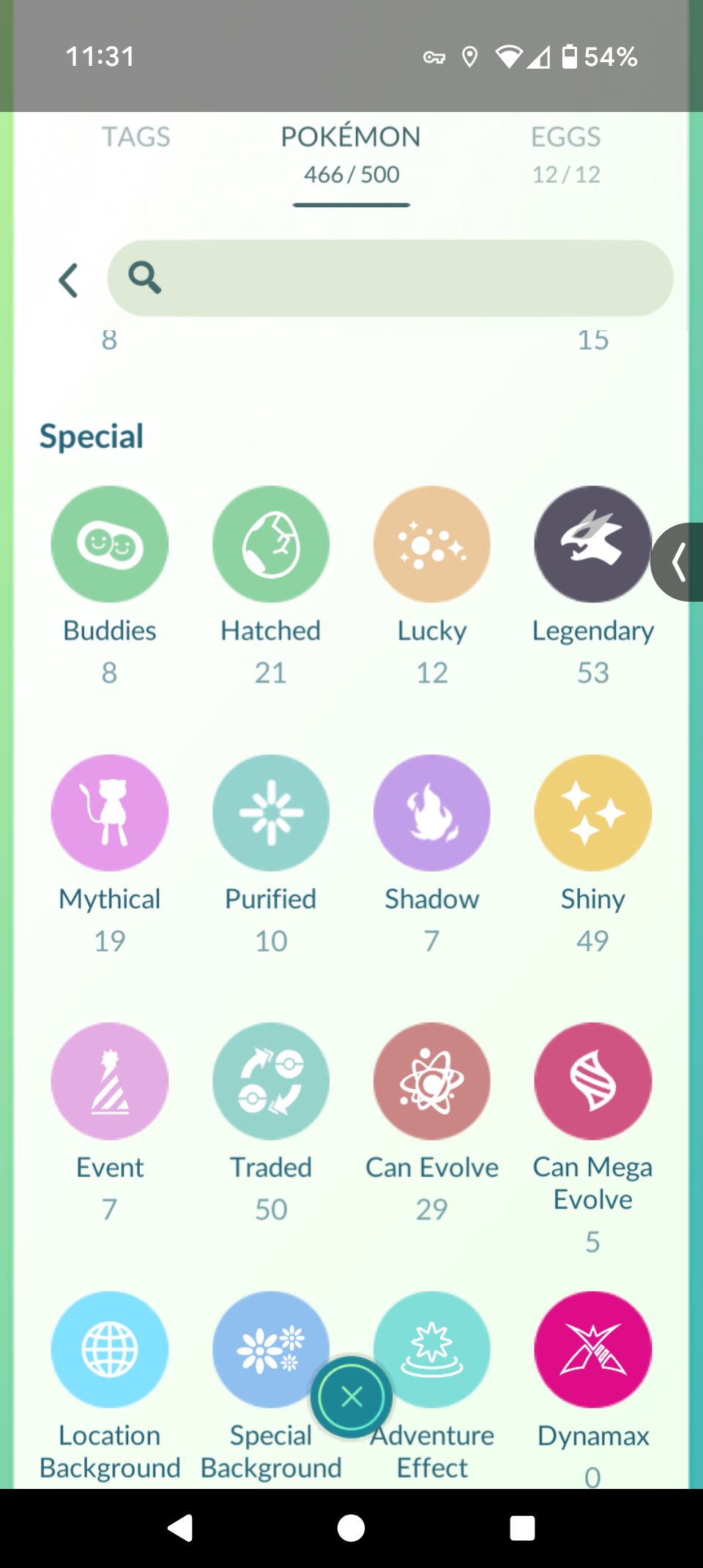Switch to the TAGS tab
This screenshot has width=703, height=1568.
(135, 137)
